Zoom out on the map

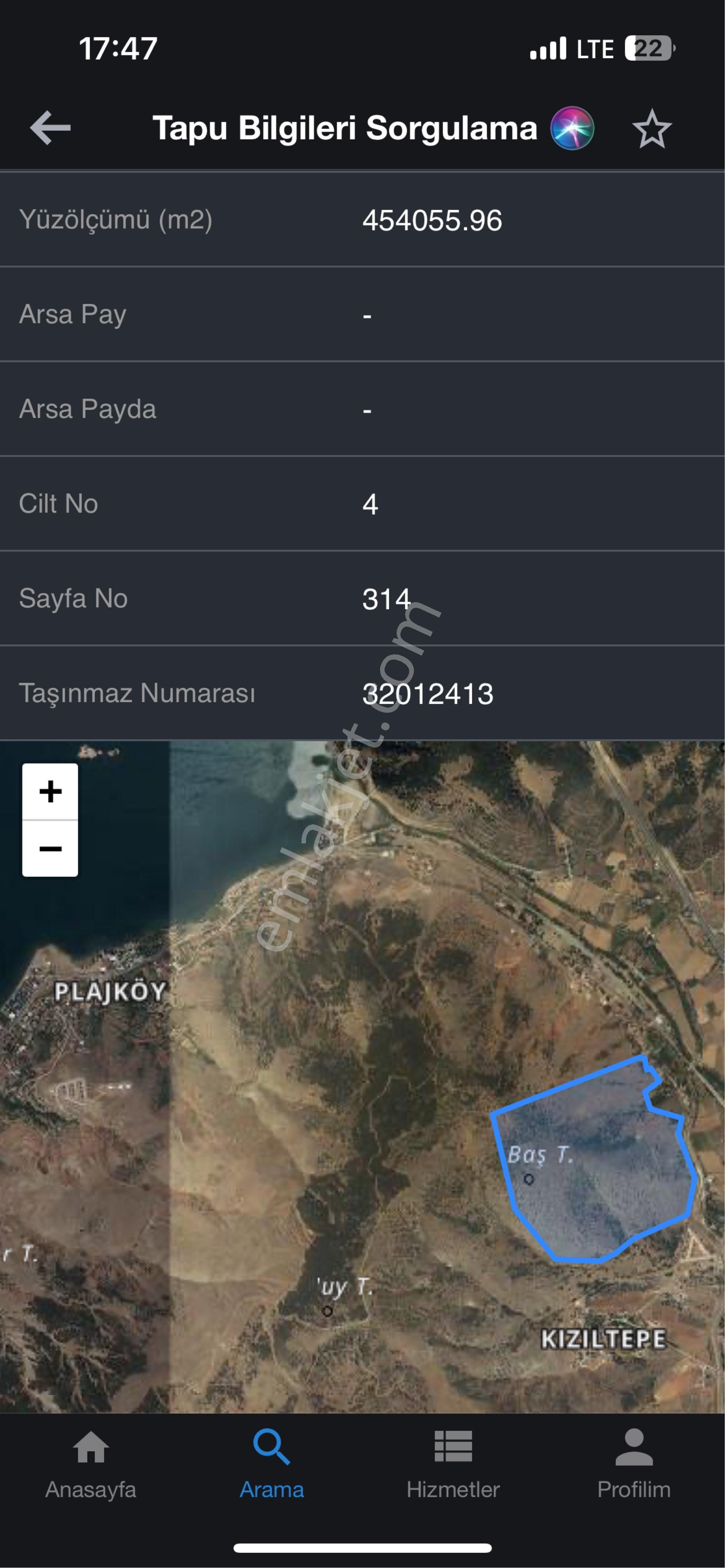coord(50,848)
